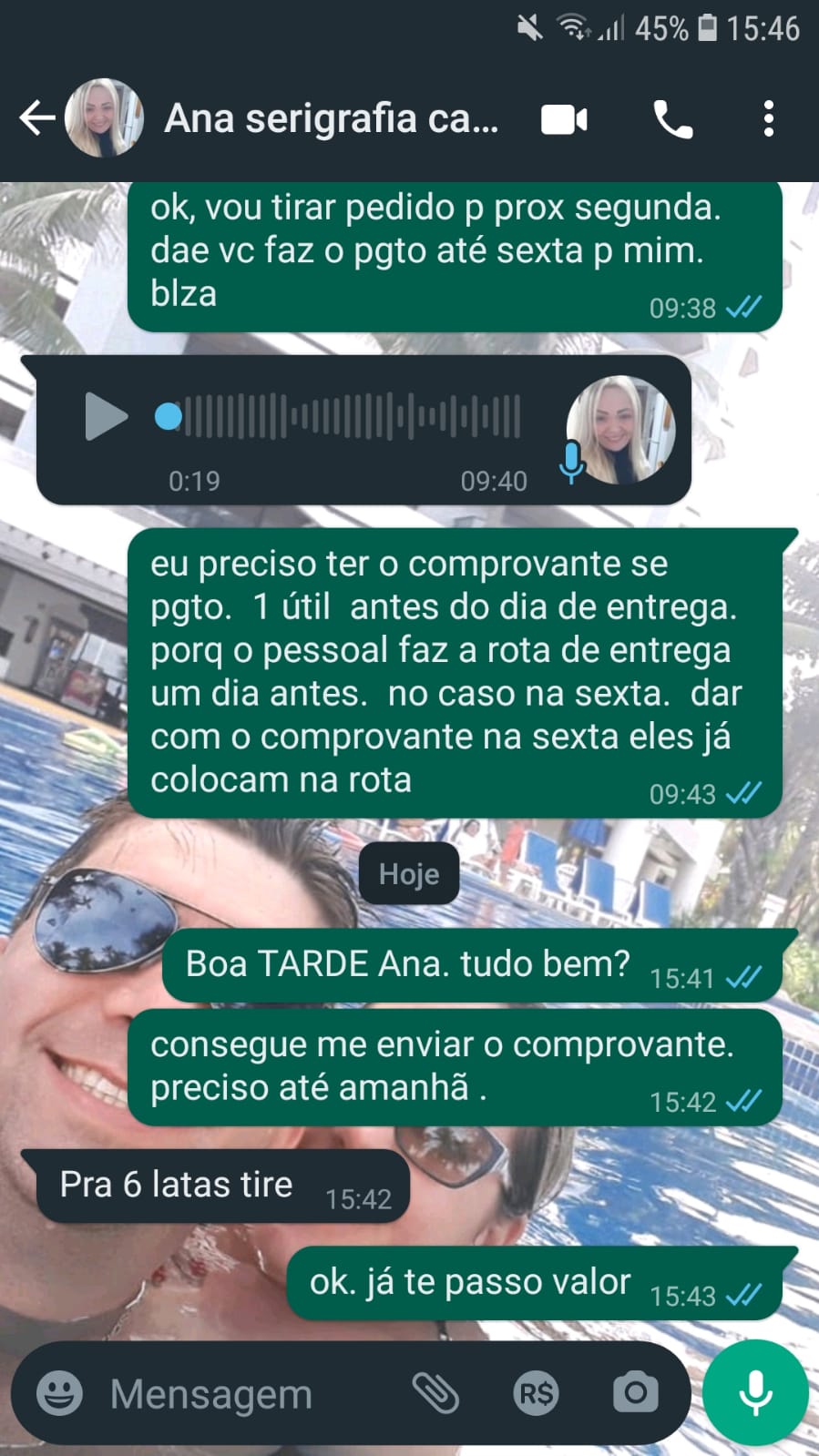
Task: Open the camera to send a photo
Action: [635, 1393]
